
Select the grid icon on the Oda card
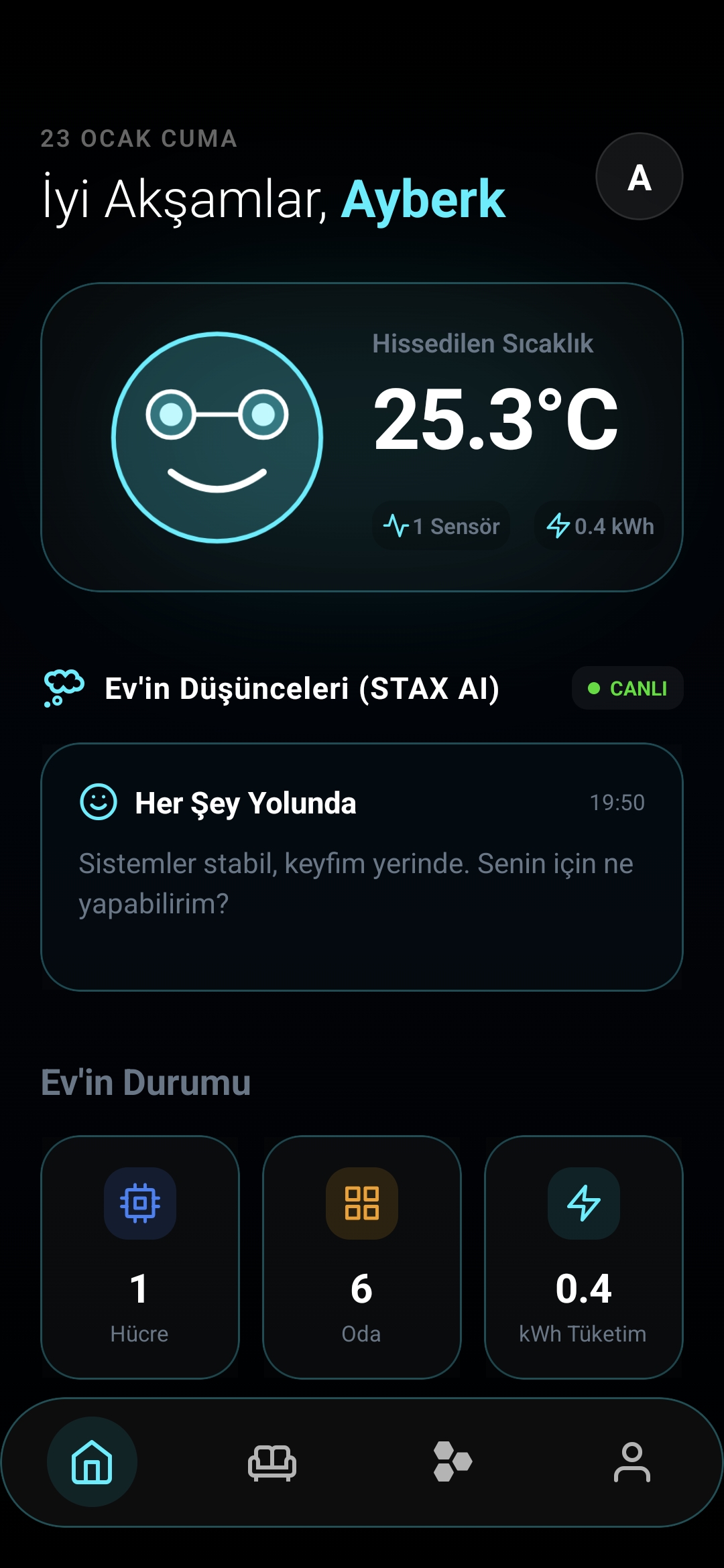(361, 1204)
